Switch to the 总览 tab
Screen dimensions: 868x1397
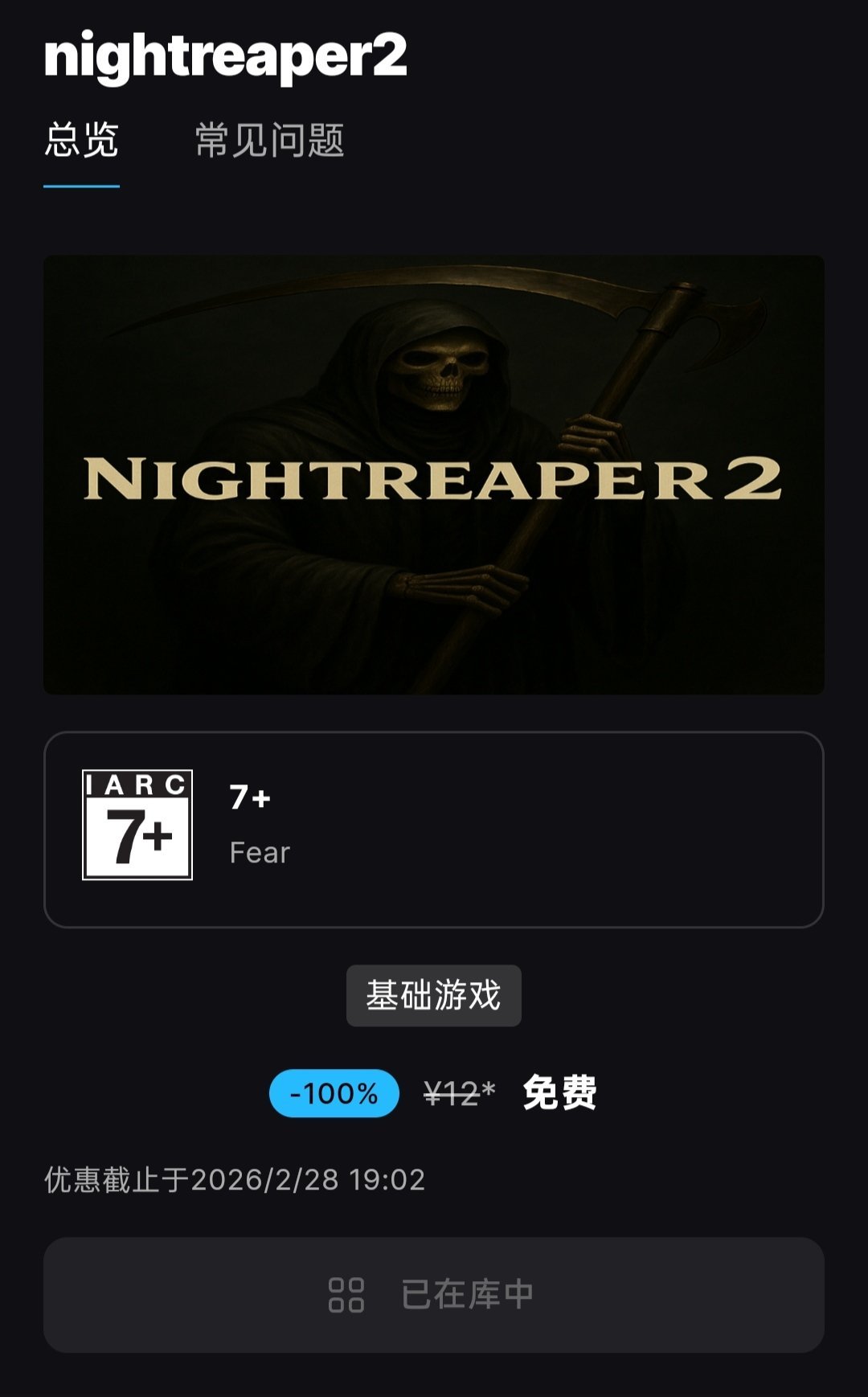click(81, 141)
